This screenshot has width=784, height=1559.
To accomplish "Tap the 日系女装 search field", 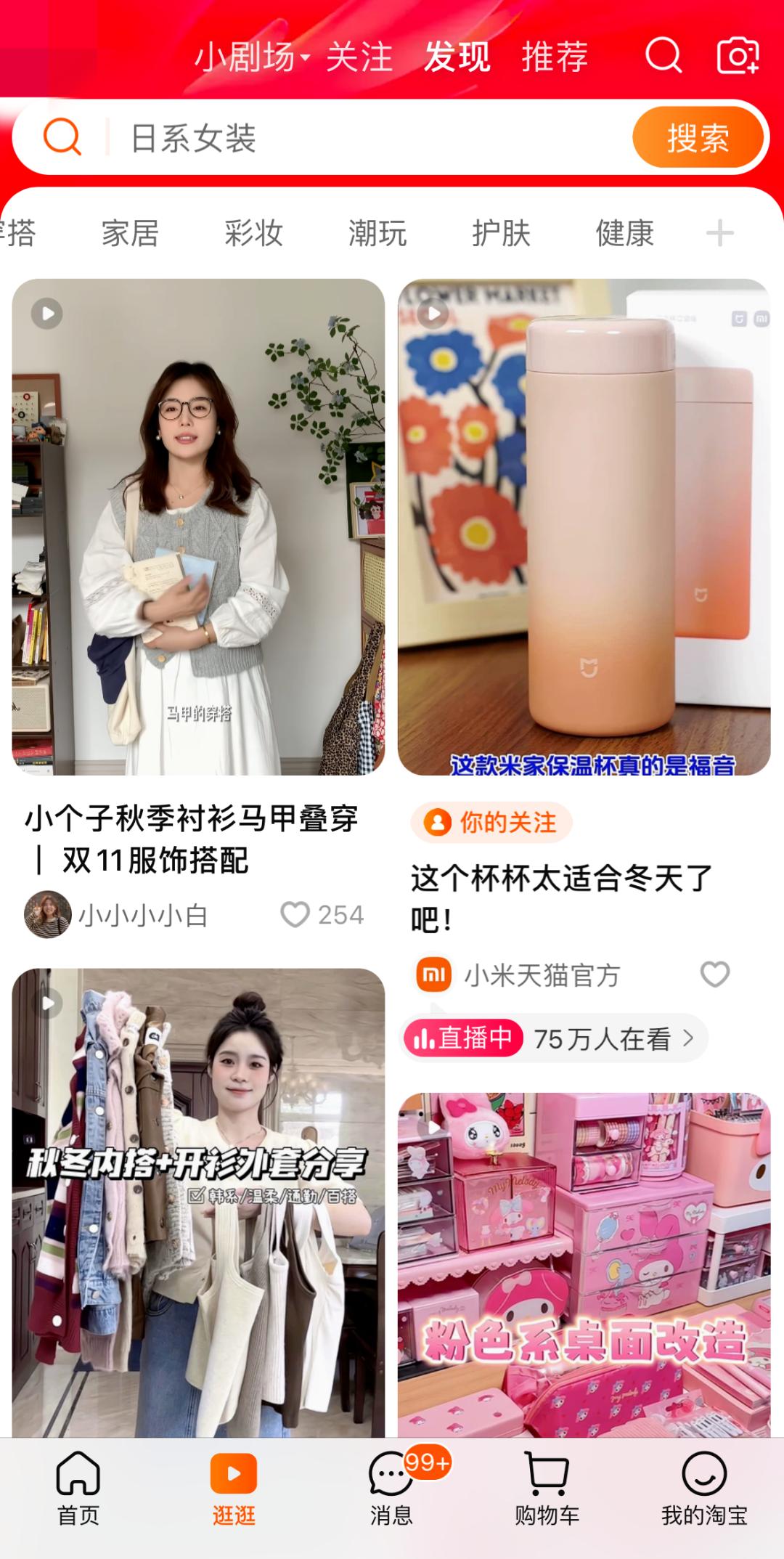I will point(363,138).
